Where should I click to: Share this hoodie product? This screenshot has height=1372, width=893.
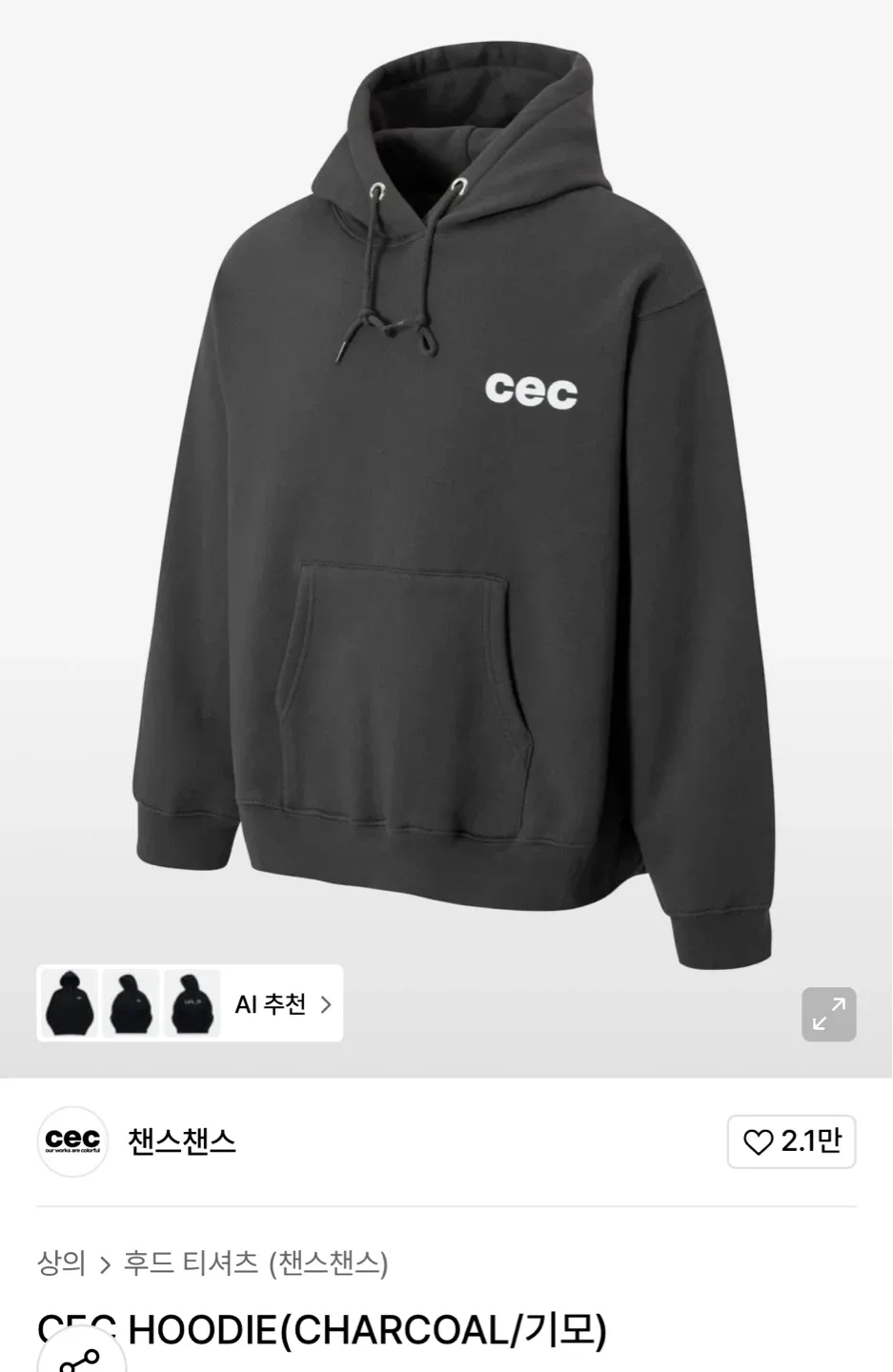[x=81, y=1358]
